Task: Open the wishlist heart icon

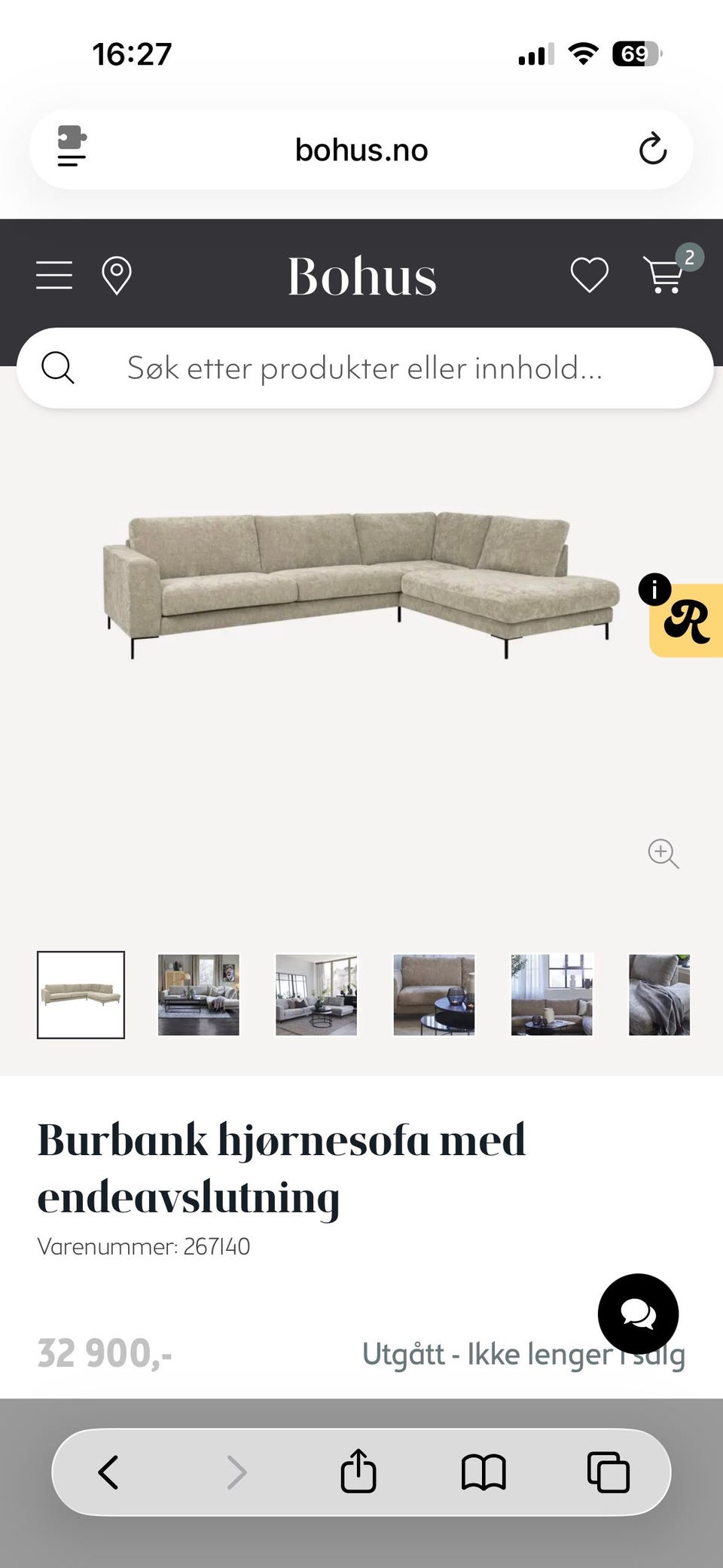Action: click(589, 274)
